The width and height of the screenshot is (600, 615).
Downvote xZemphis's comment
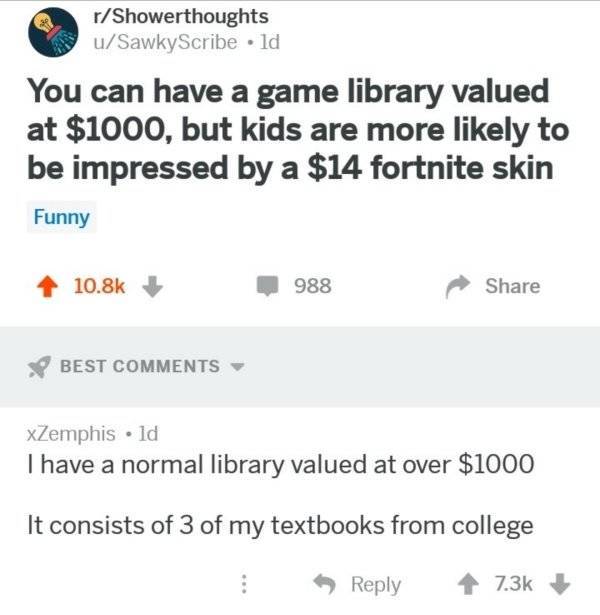tap(561, 583)
